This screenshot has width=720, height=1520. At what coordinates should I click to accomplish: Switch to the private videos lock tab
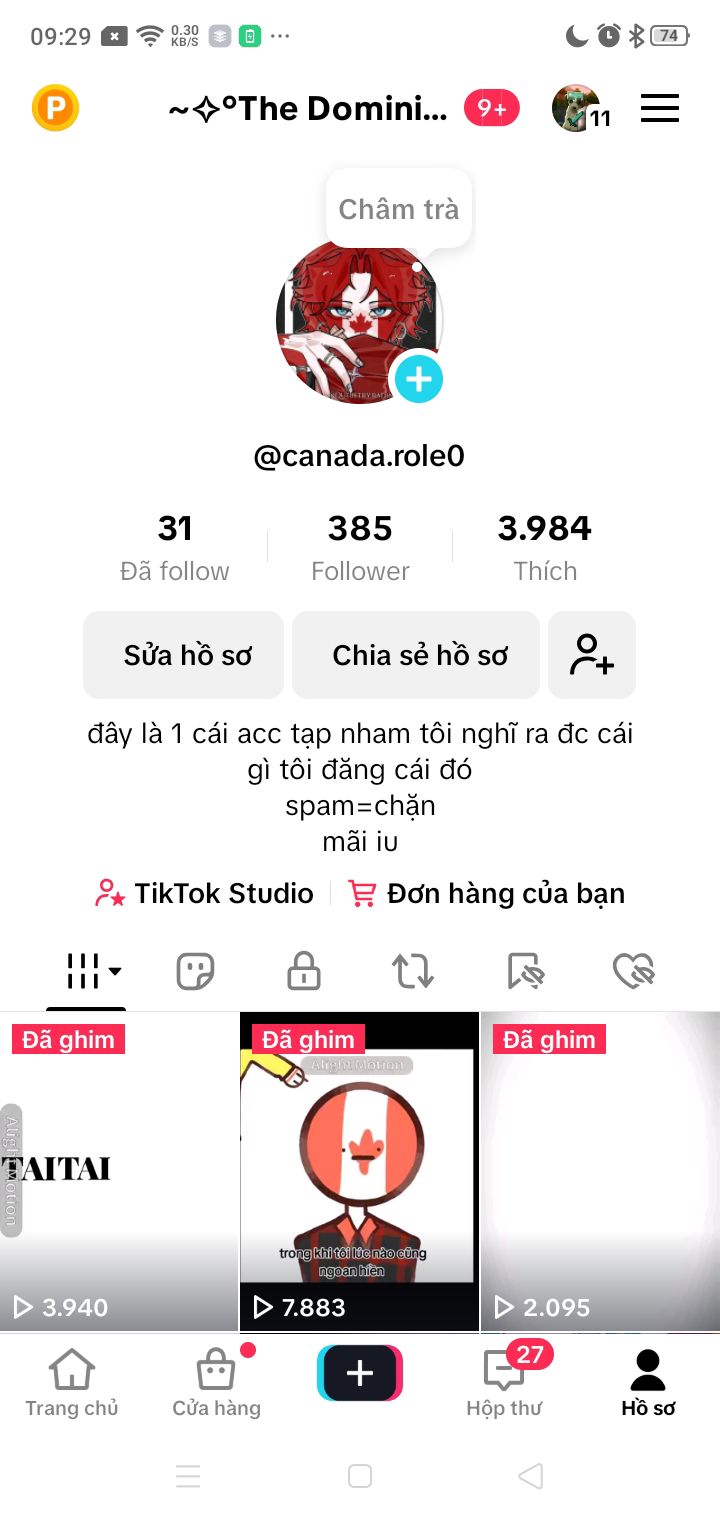(303, 971)
